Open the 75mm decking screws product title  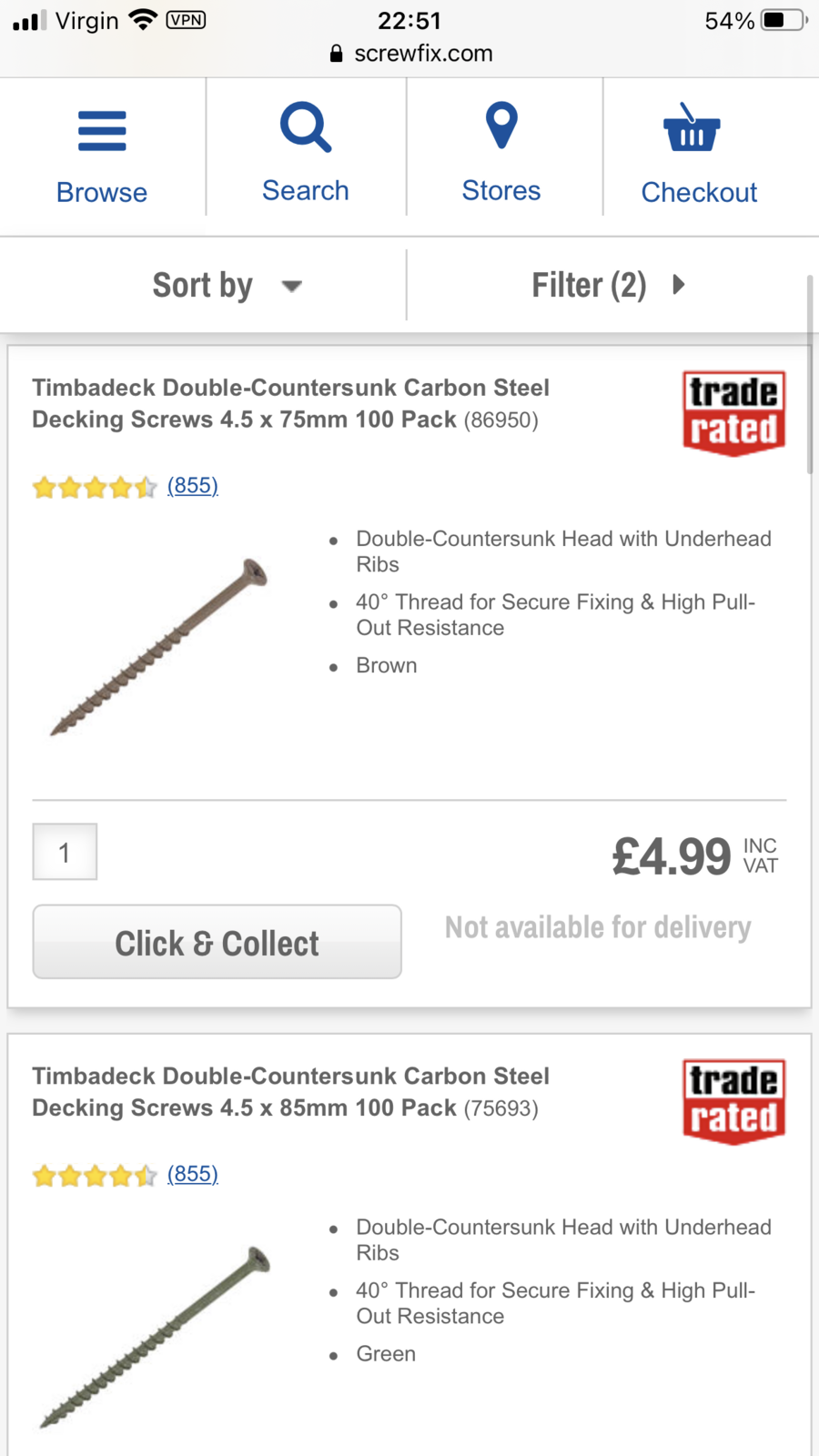[290, 403]
